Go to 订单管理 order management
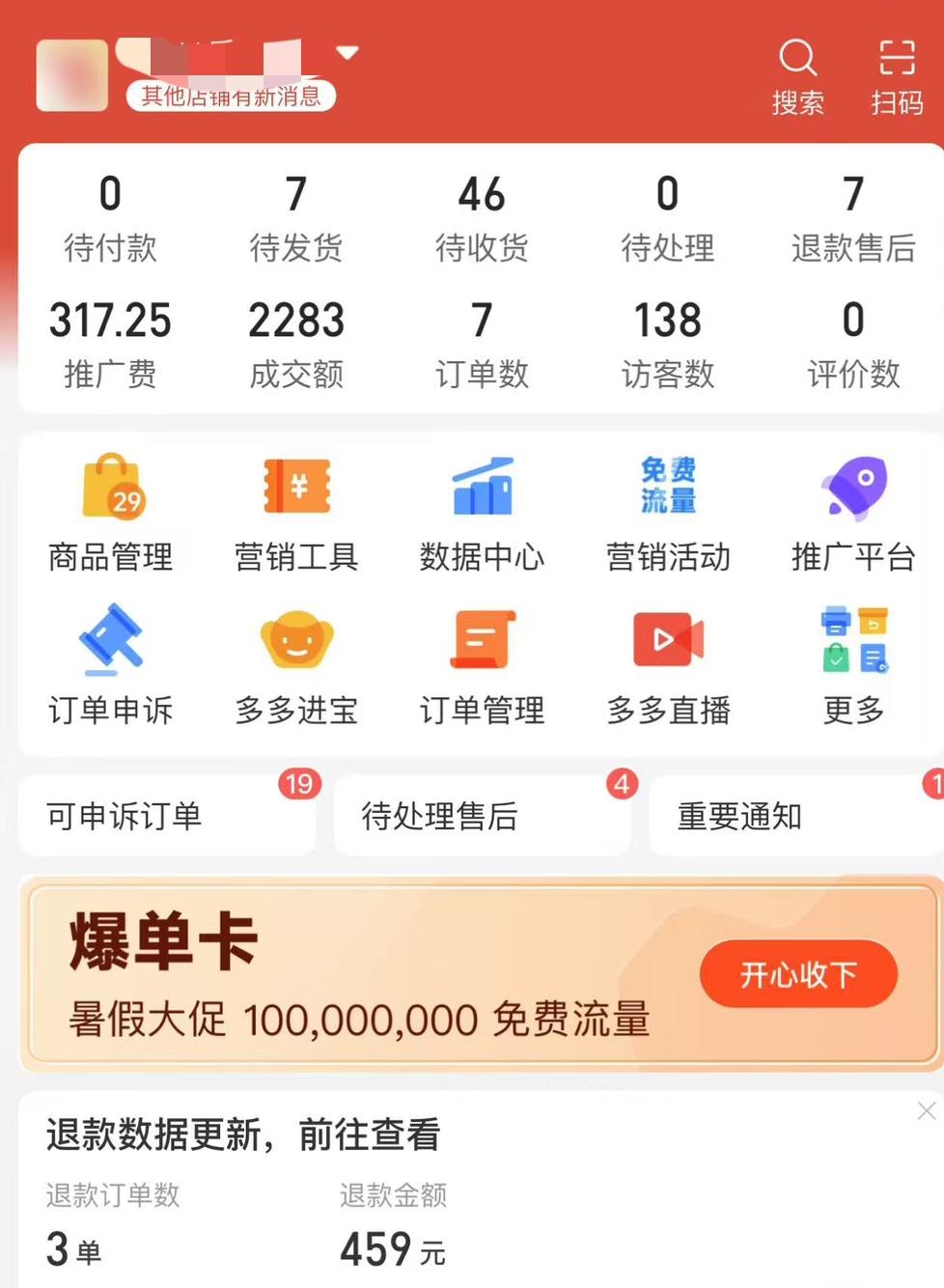 482,666
